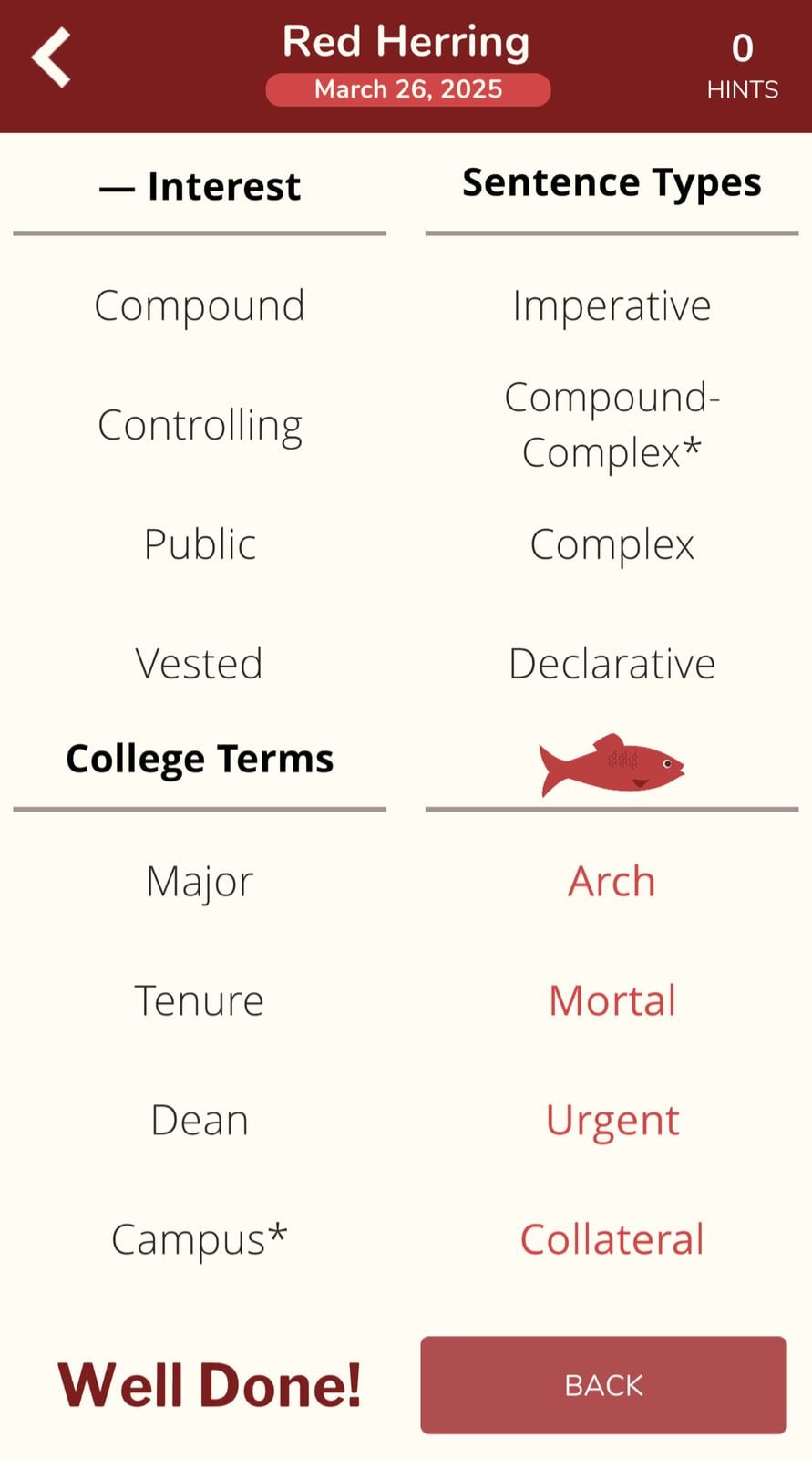Click the HINTS counter showing 0
This screenshot has height=1459, width=812.
[742, 66]
